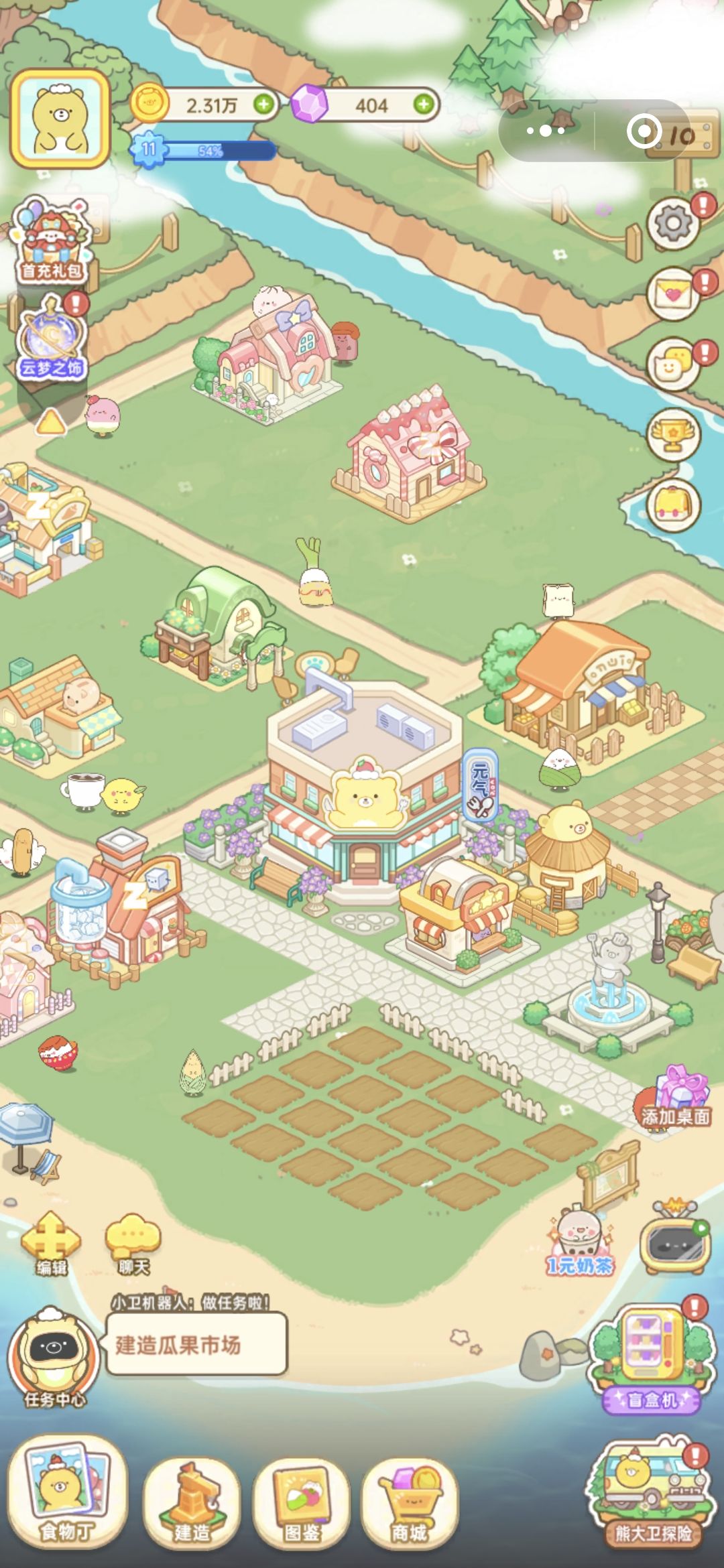Open the trophy rankings icon
724x1568 pixels.
click(x=673, y=434)
